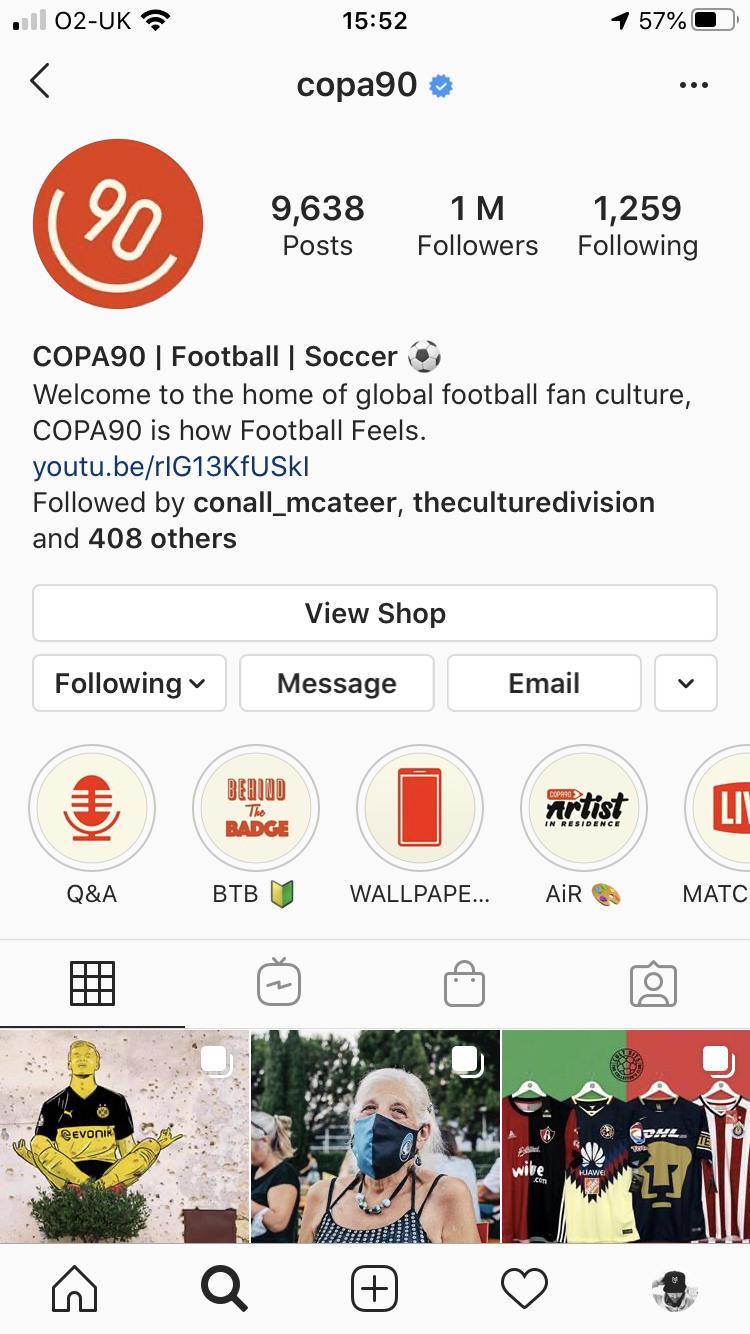
Task: Tap the Email button
Action: coord(544,683)
